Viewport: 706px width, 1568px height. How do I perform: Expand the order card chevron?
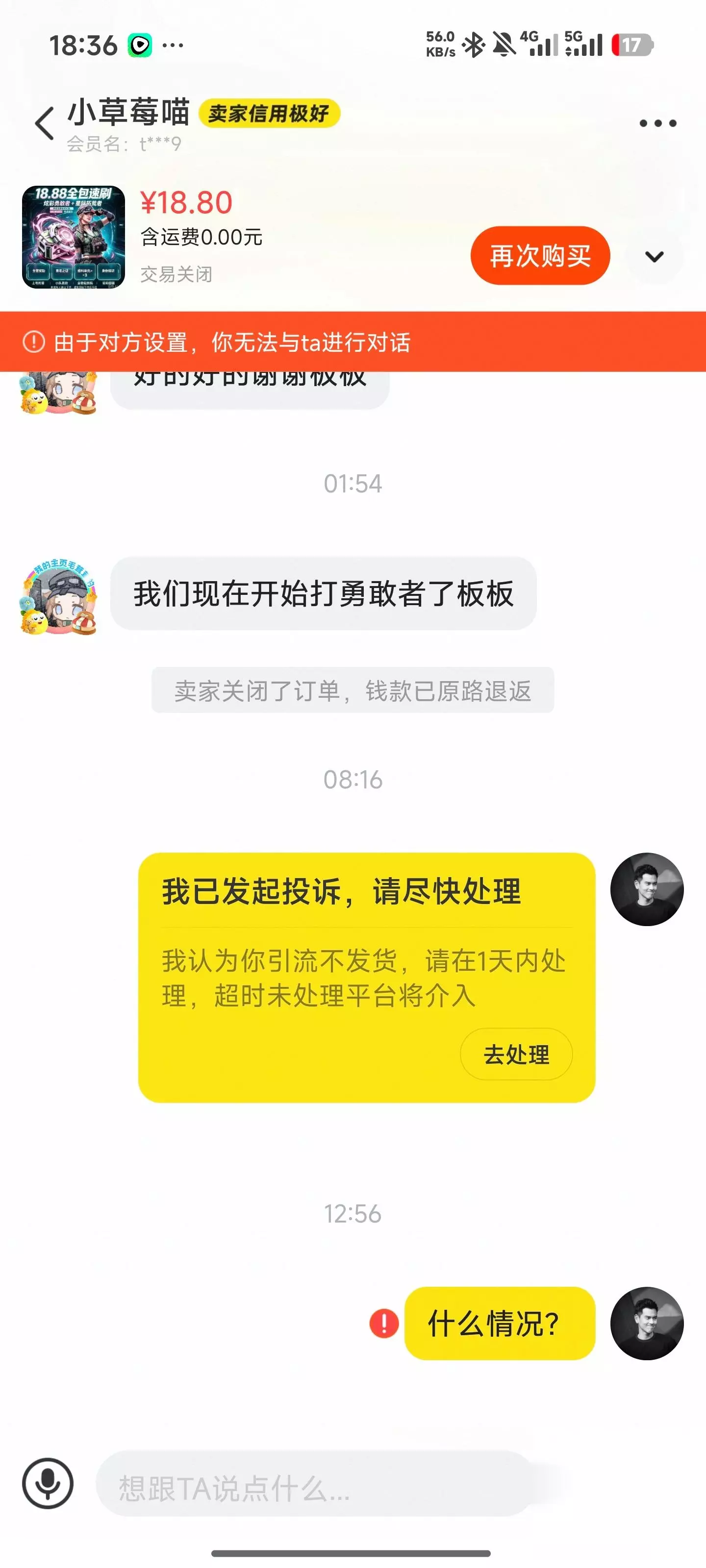pyautogui.click(x=654, y=256)
